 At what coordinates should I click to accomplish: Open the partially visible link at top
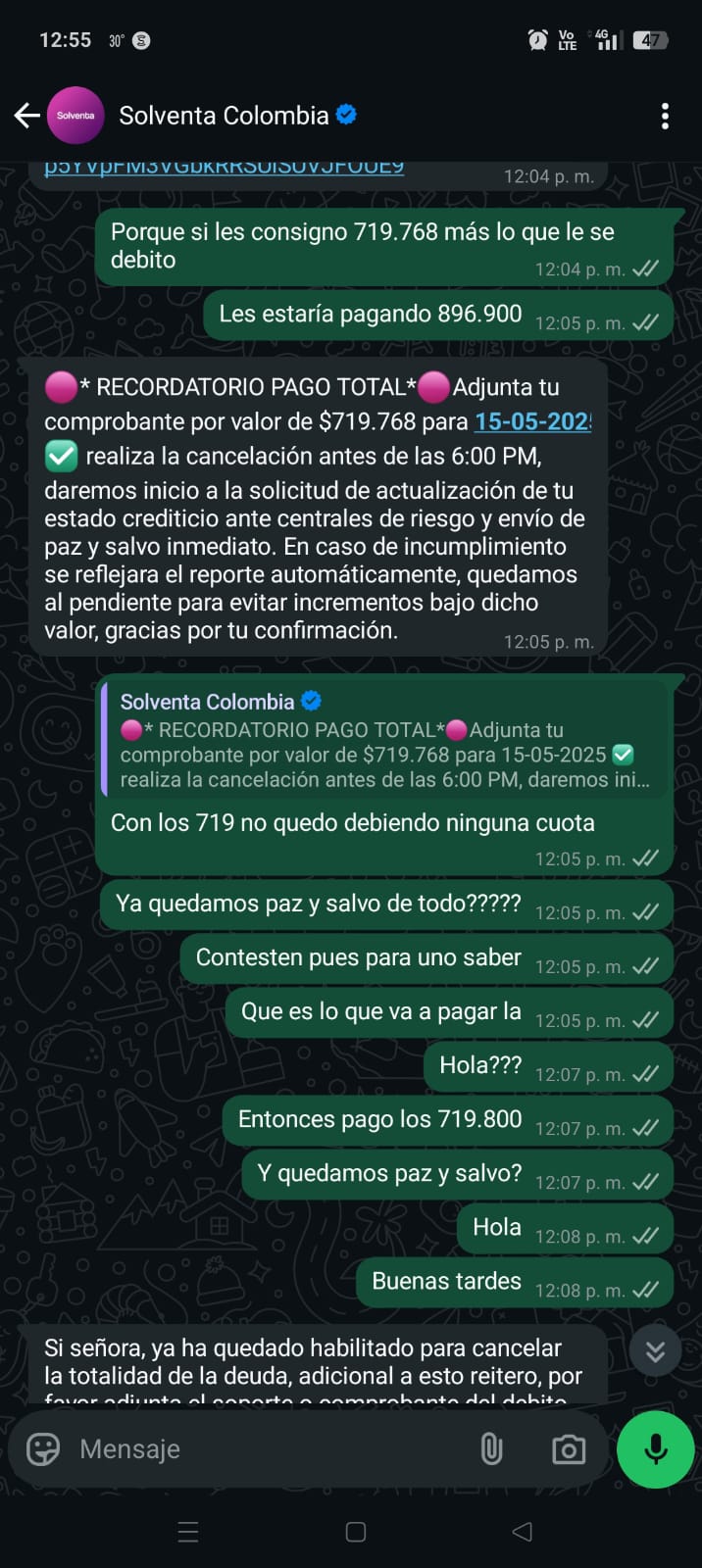click(x=224, y=167)
